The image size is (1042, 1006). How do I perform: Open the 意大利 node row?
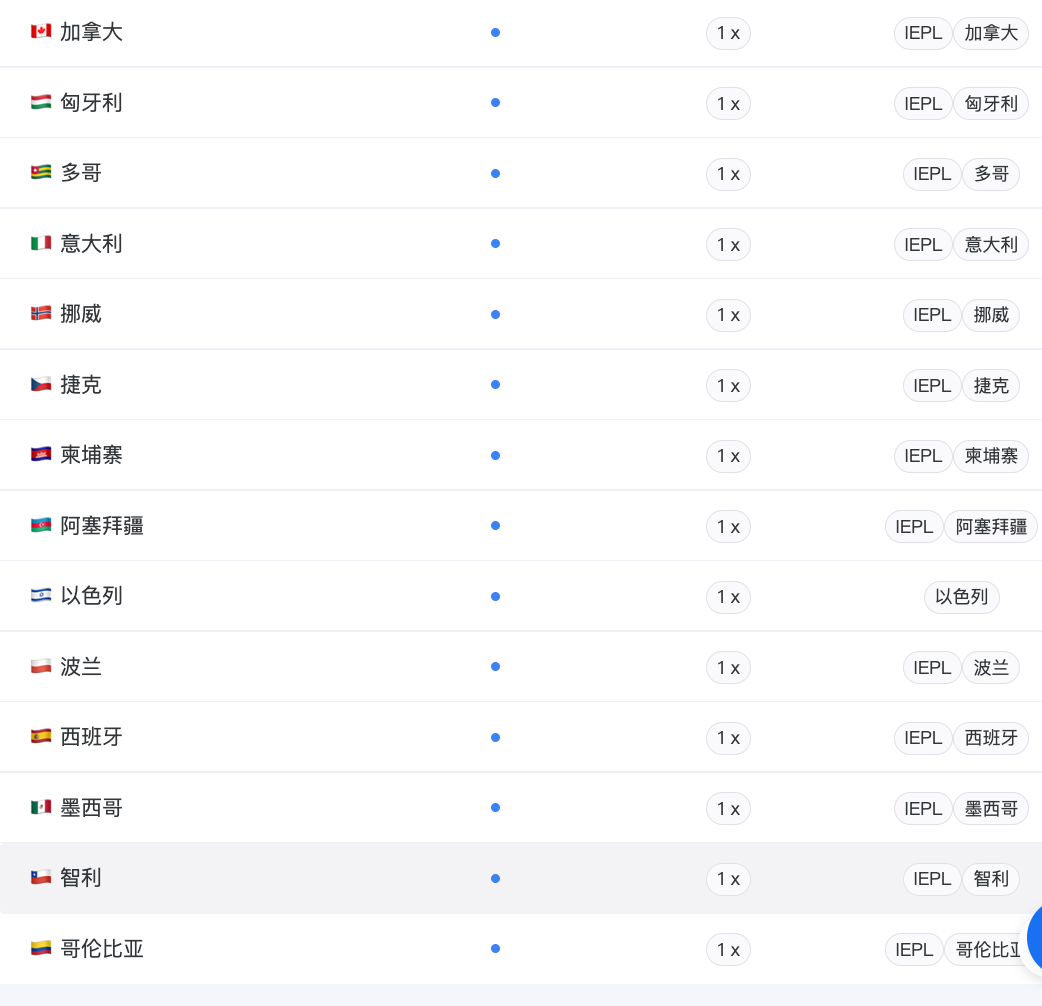click(x=521, y=244)
